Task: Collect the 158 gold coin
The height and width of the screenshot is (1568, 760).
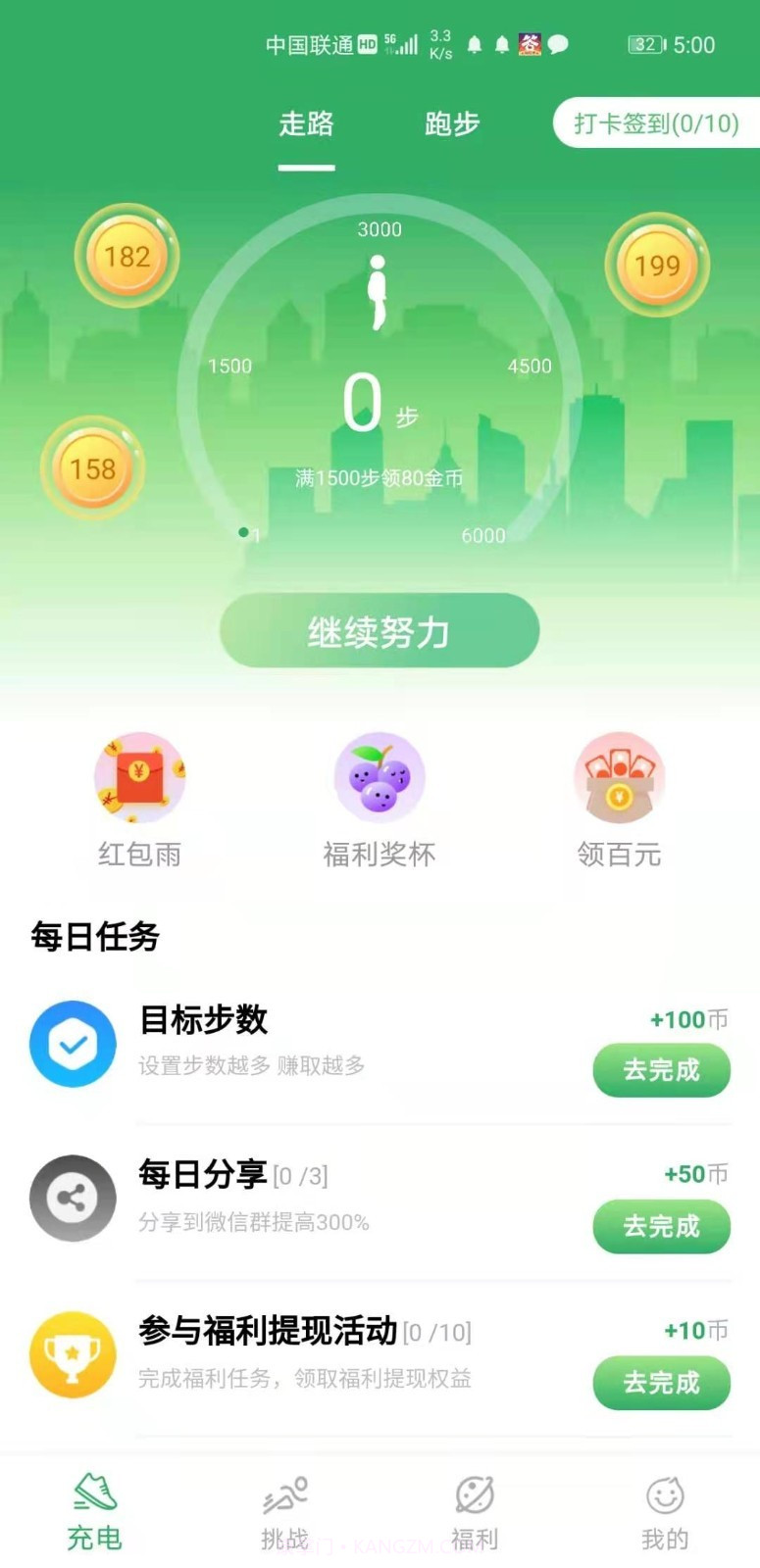Action: [x=94, y=468]
